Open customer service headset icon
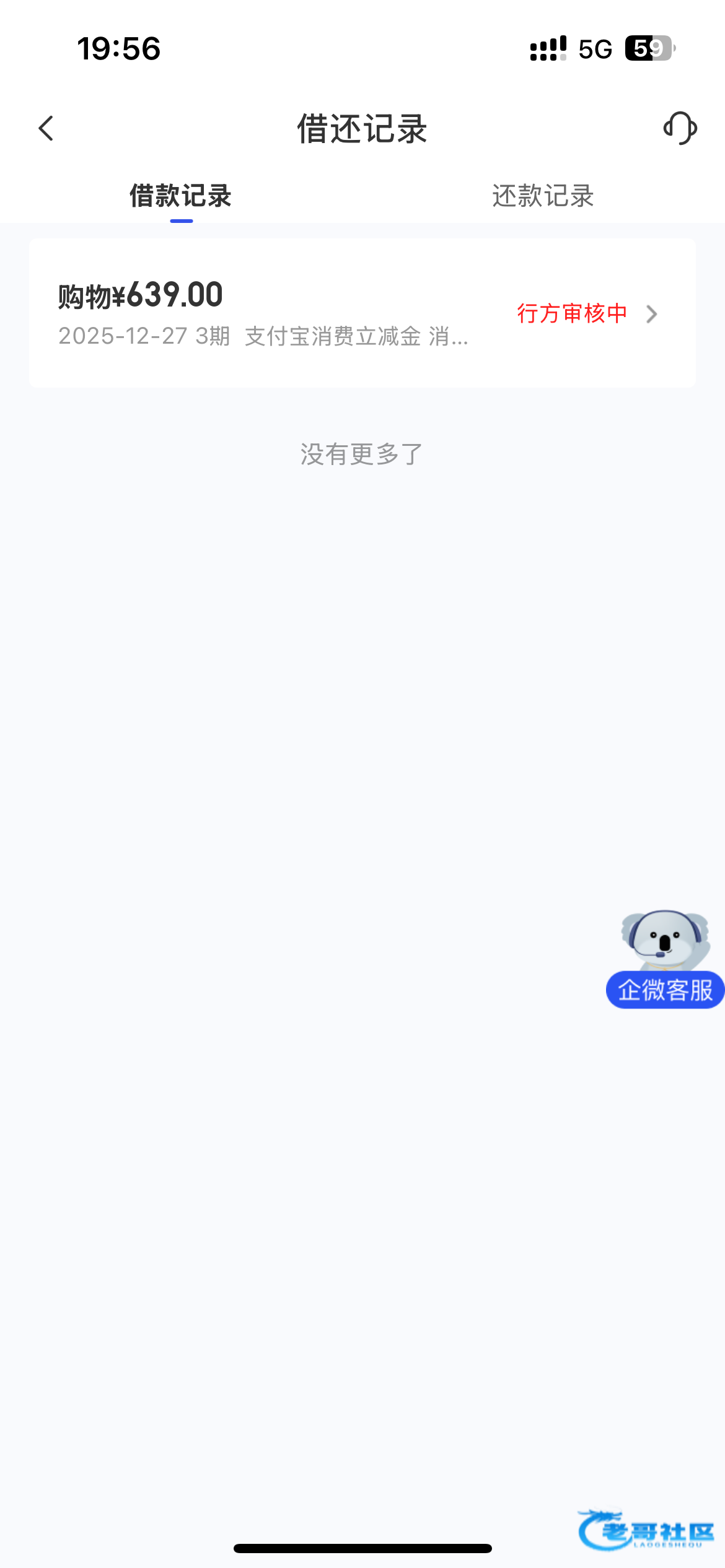 (x=680, y=128)
